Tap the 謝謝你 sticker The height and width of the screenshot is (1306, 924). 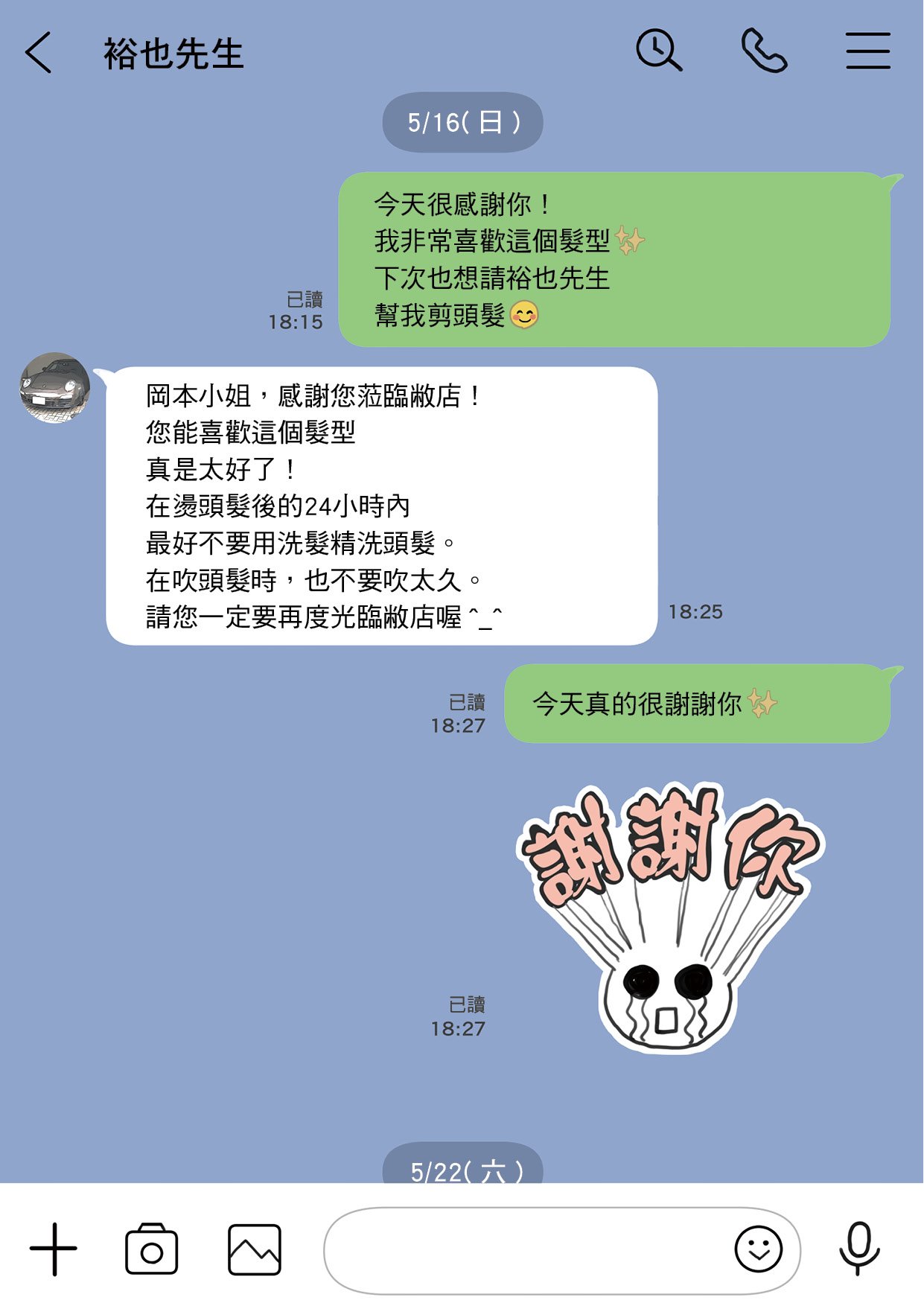pyautogui.click(x=670, y=917)
